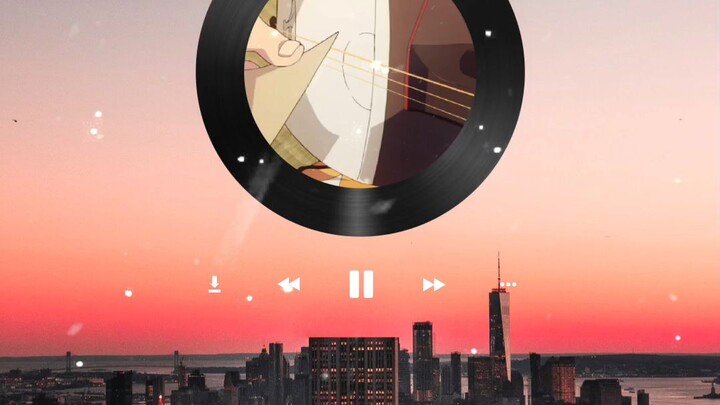
Task: Skip back to the previous track
Action: [x=289, y=285]
